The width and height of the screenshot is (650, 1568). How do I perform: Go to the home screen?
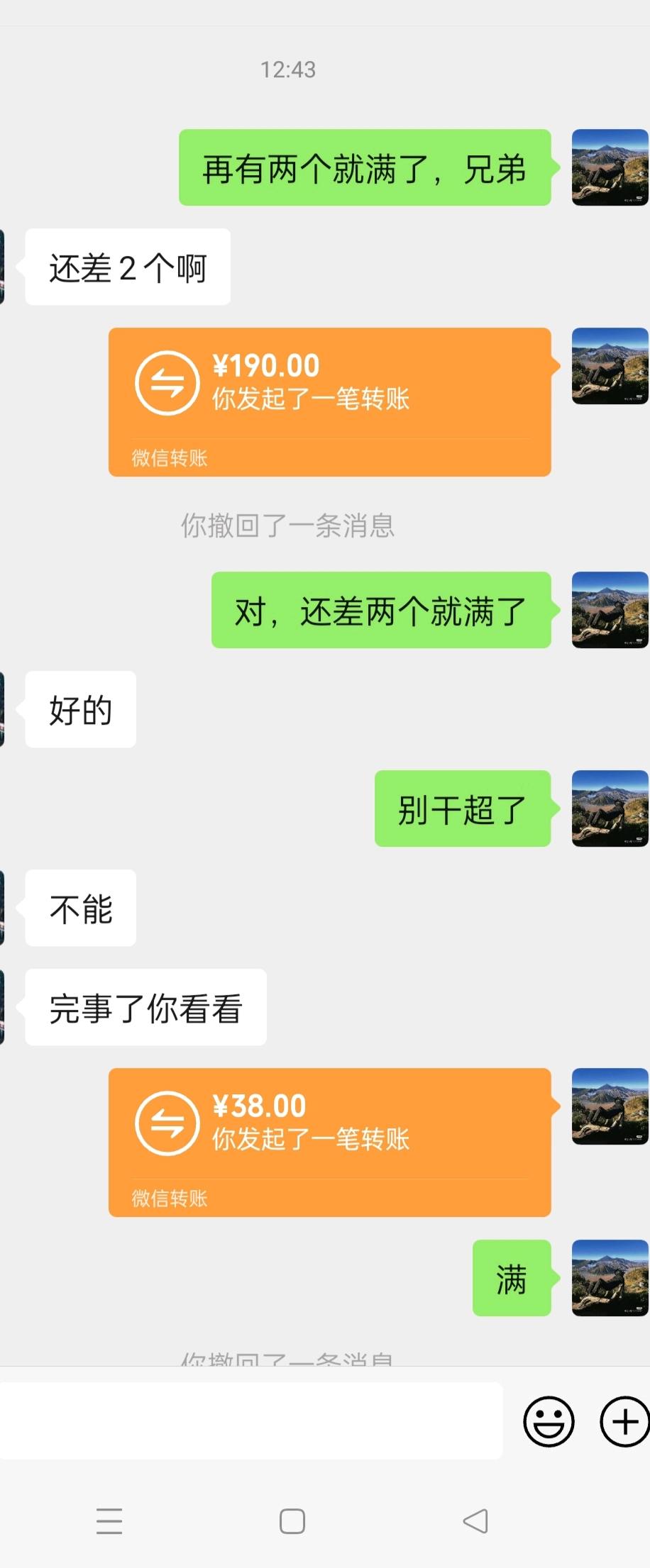(x=292, y=1520)
